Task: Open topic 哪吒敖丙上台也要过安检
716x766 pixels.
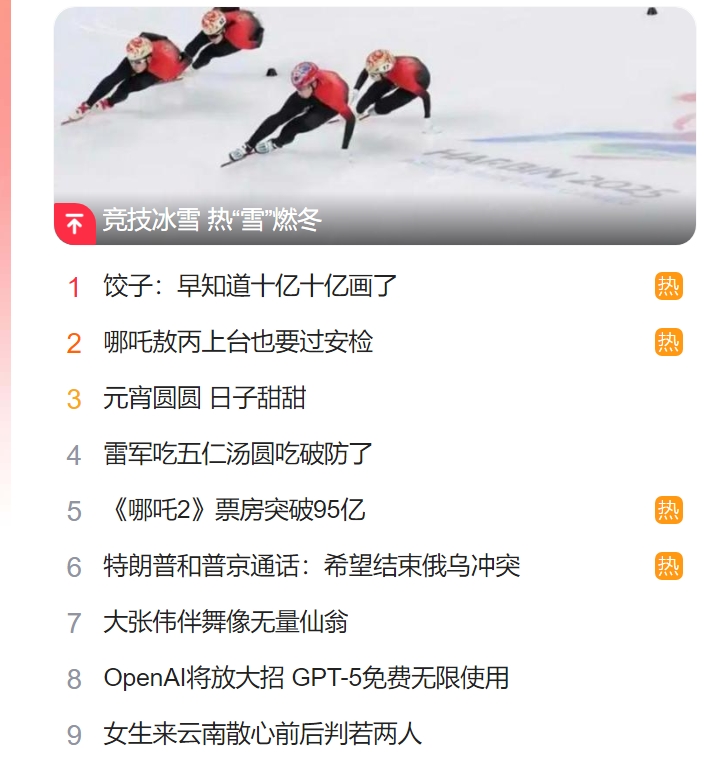Action: tap(238, 342)
